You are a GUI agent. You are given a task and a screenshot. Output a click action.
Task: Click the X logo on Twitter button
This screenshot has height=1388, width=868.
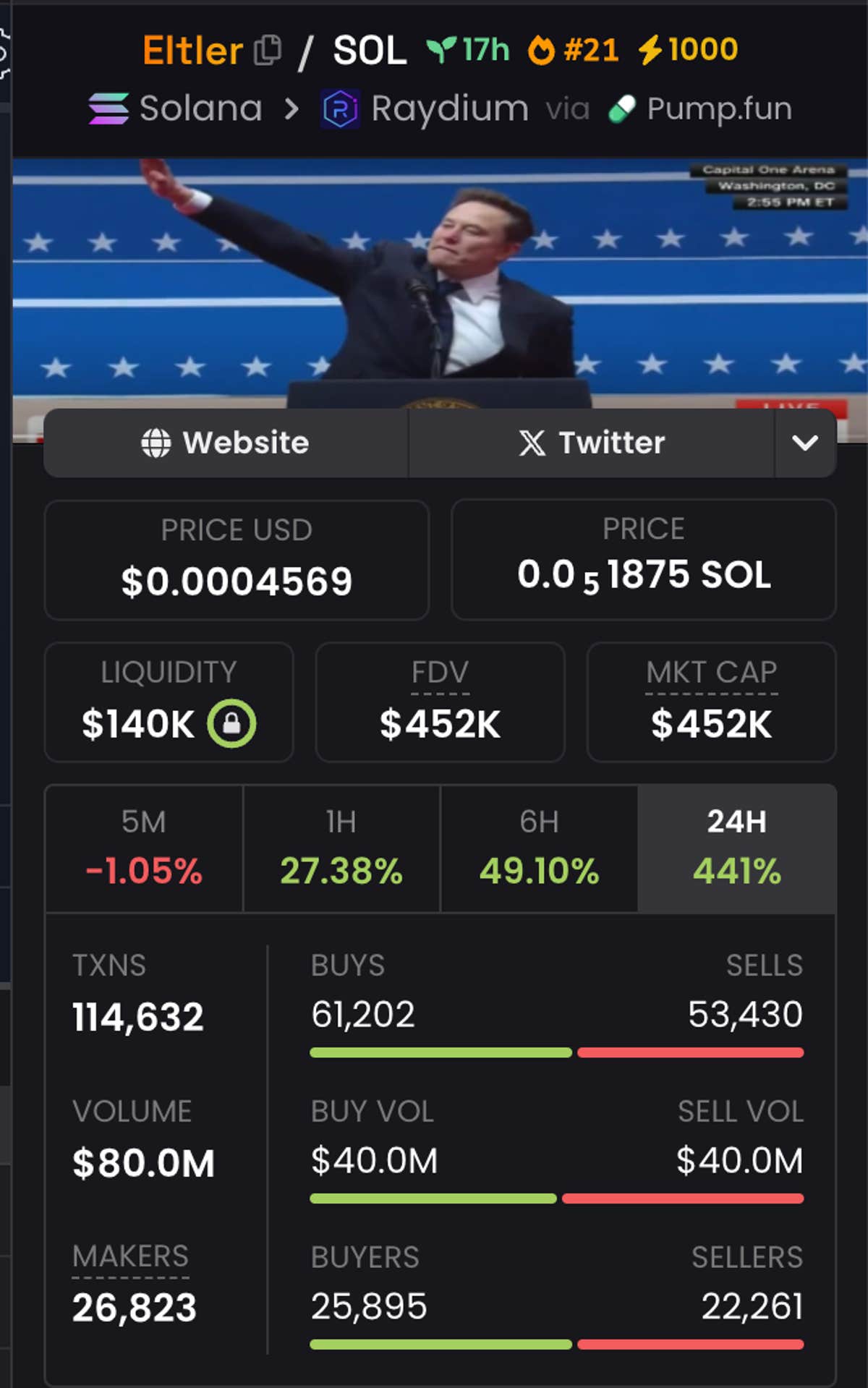[532, 443]
